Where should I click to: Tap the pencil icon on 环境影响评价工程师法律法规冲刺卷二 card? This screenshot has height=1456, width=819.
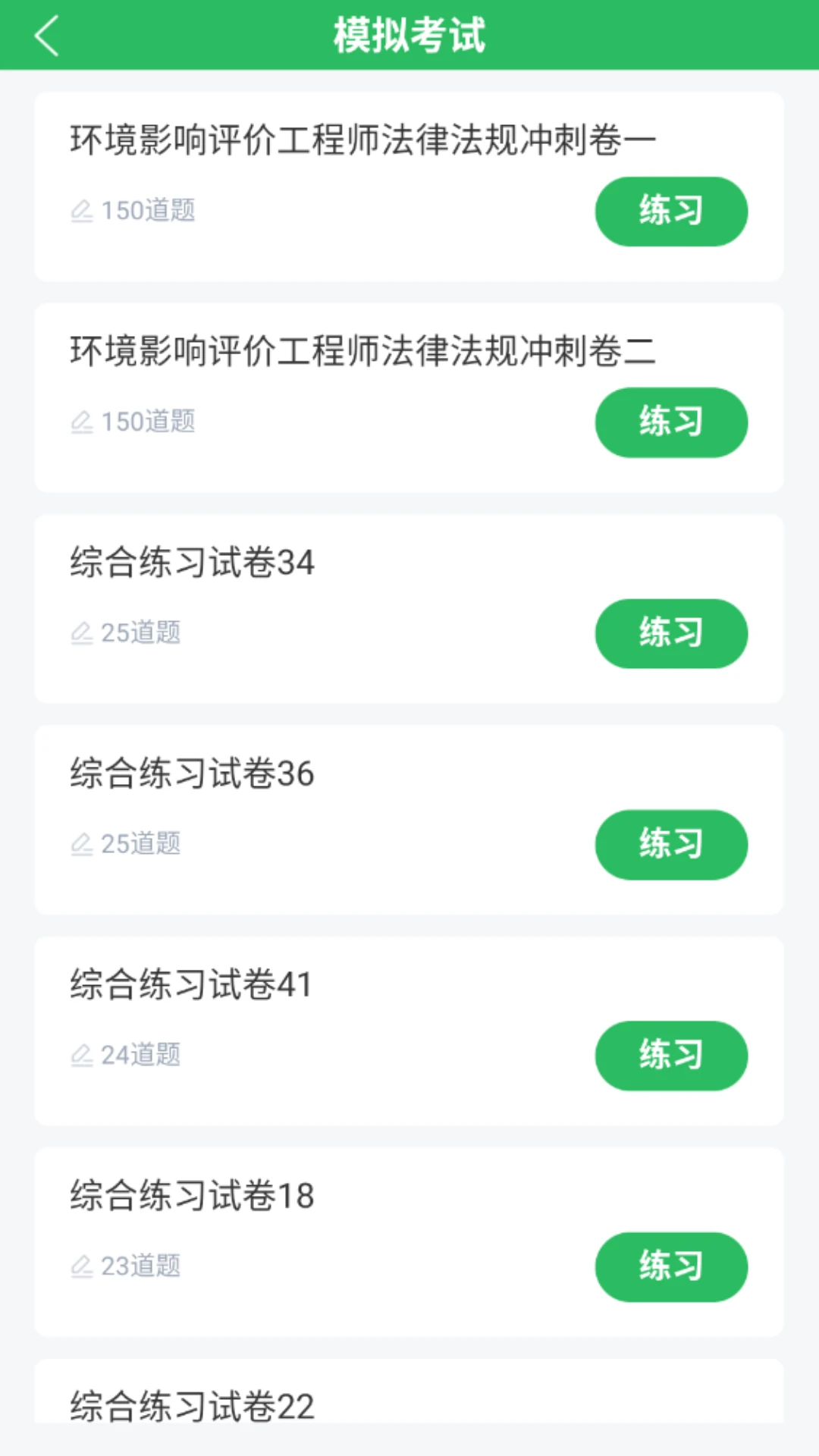click(83, 420)
